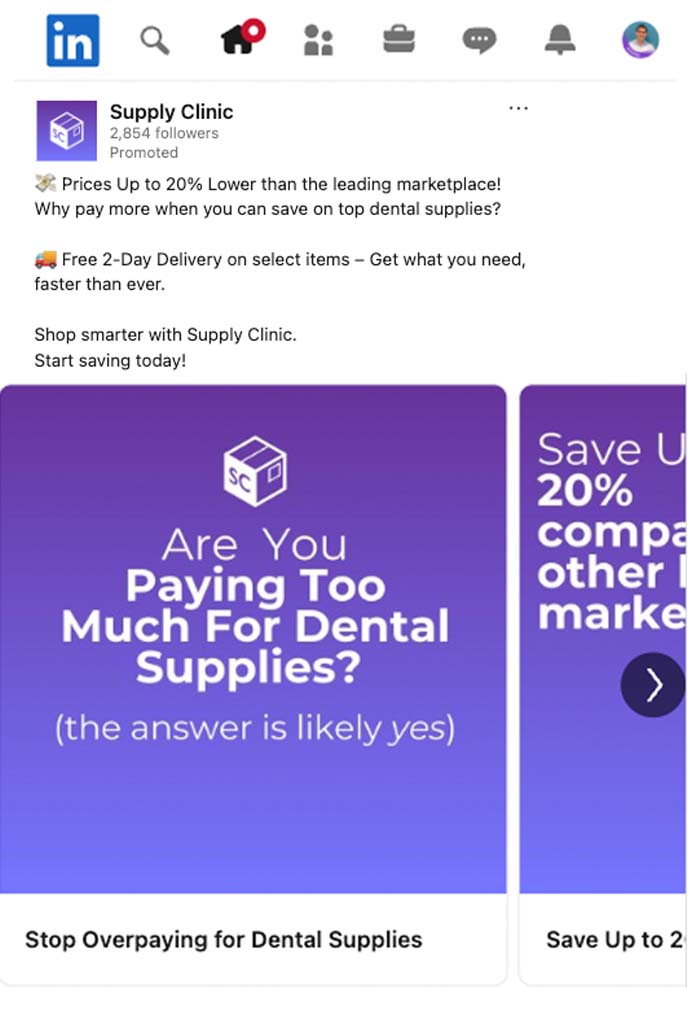Image resolution: width=690 pixels, height=1012 pixels.
Task: Open the My Network people icon
Action: coord(317,40)
